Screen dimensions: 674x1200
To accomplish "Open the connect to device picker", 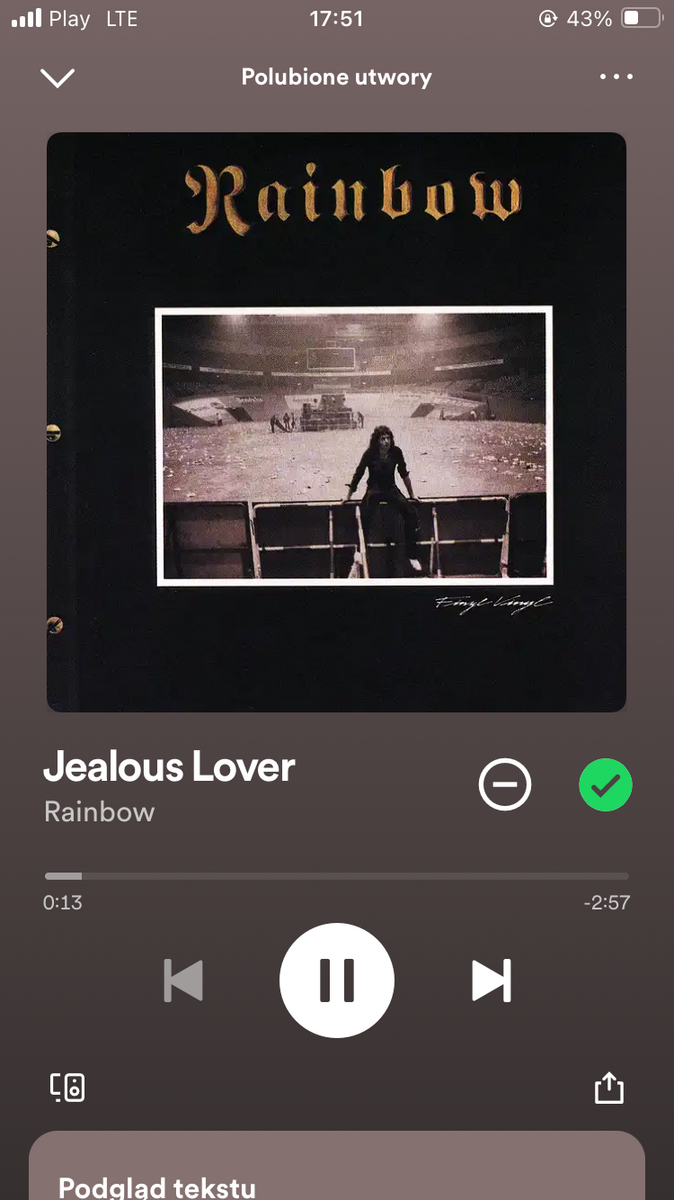I will pos(68,1087).
